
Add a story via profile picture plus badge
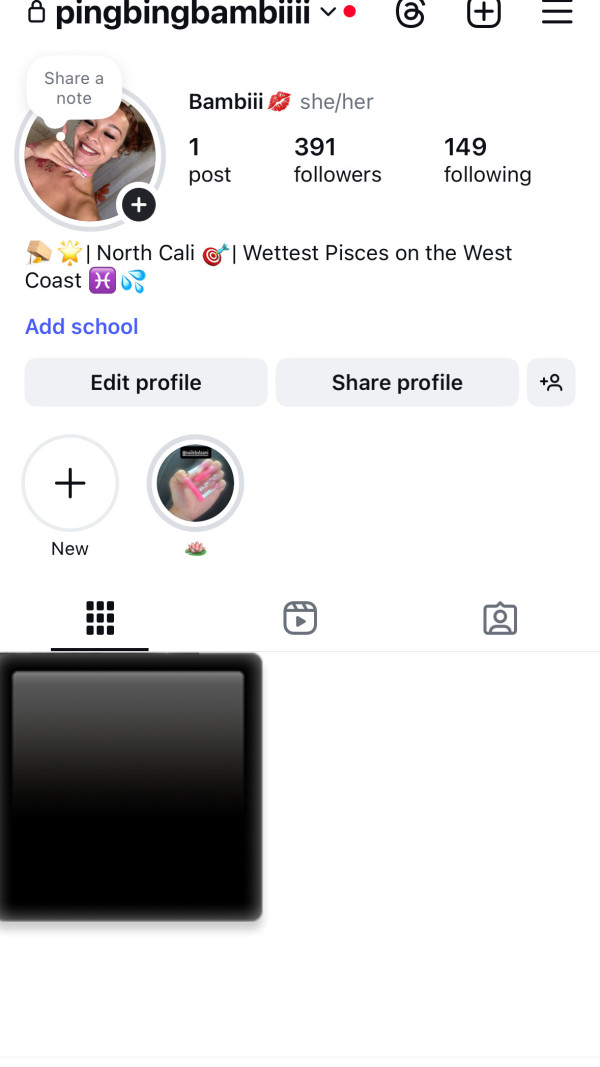139,205
